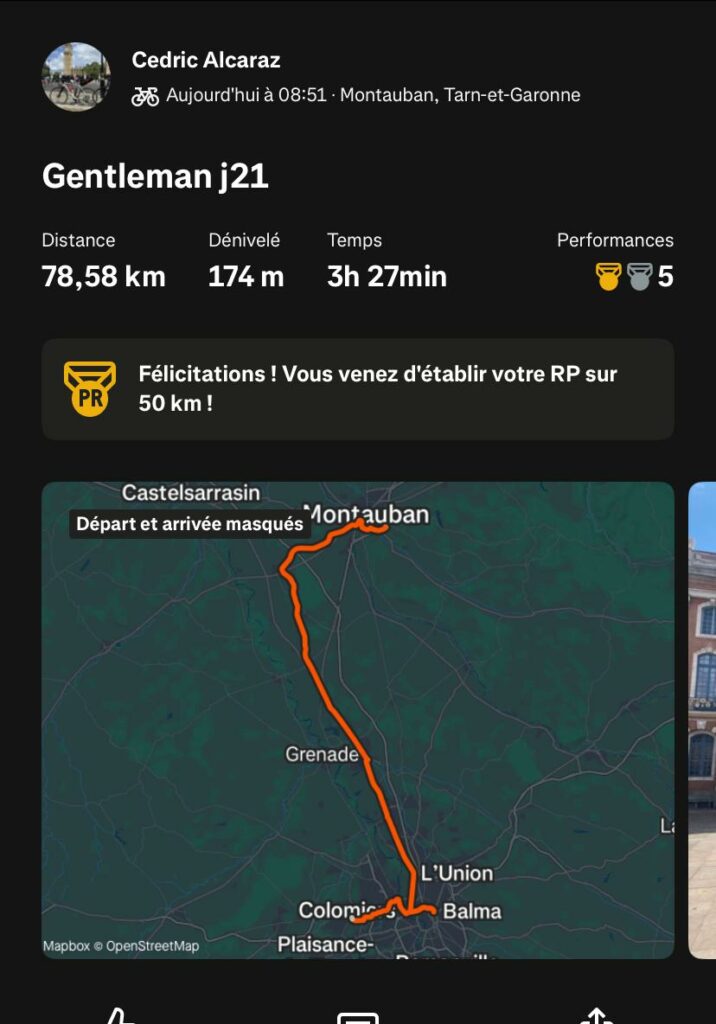Give kudos with the thumbs-up icon
This screenshot has height=1024, width=716.
[119, 1016]
